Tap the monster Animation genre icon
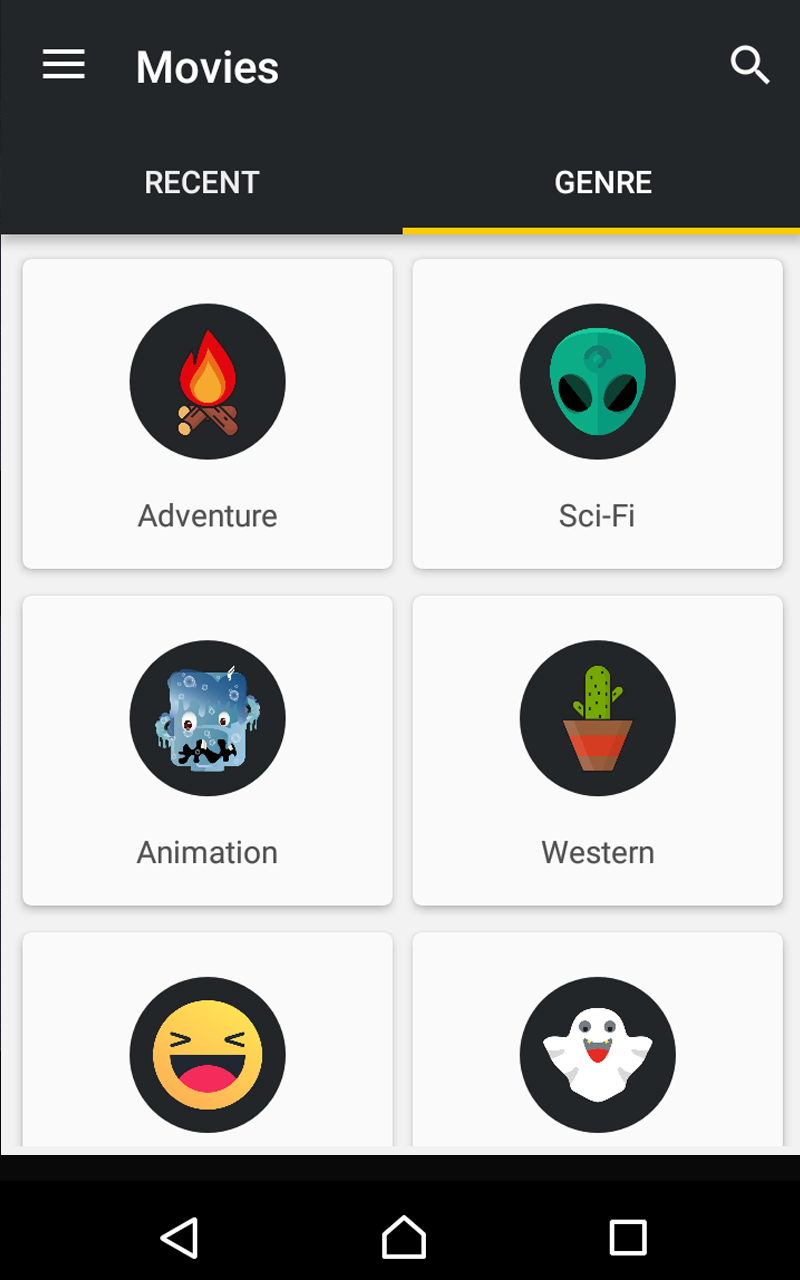 (x=207, y=718)
